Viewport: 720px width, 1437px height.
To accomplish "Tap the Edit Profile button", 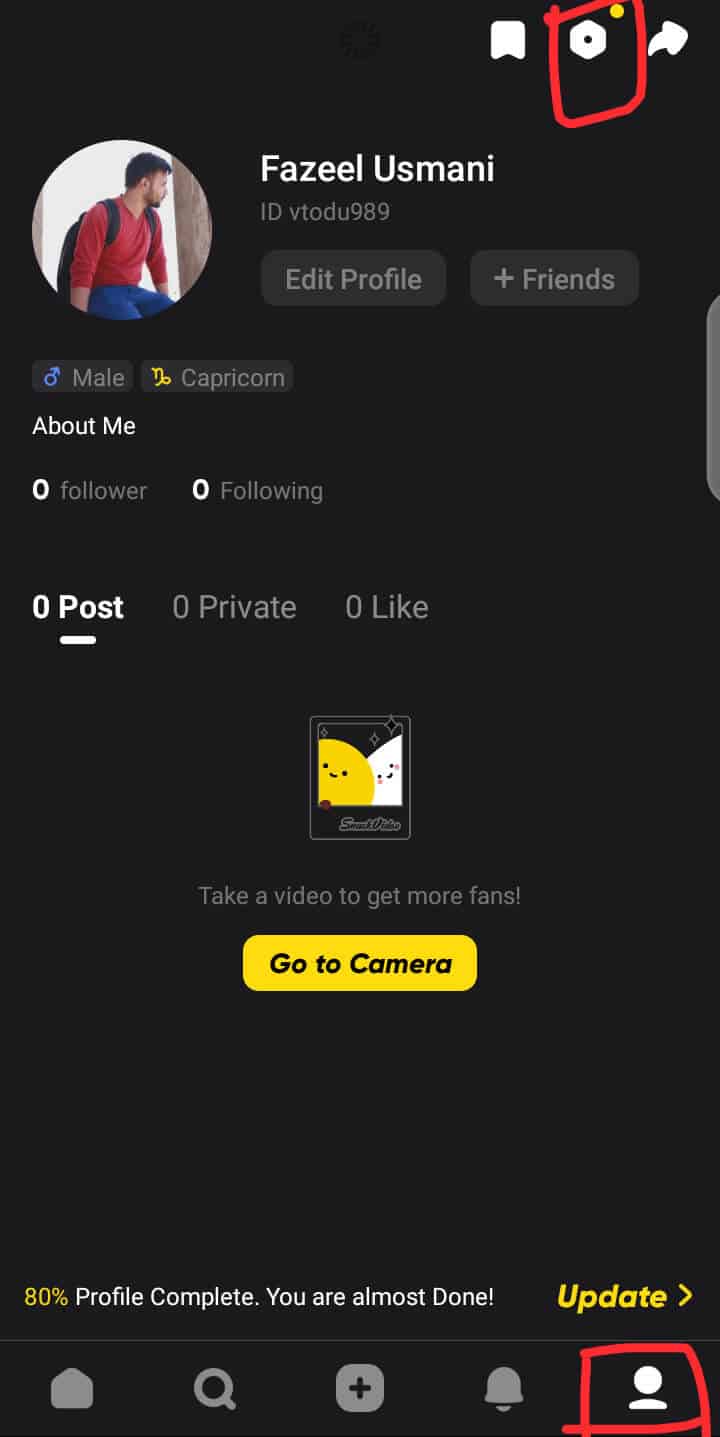I will pos(353,278).
